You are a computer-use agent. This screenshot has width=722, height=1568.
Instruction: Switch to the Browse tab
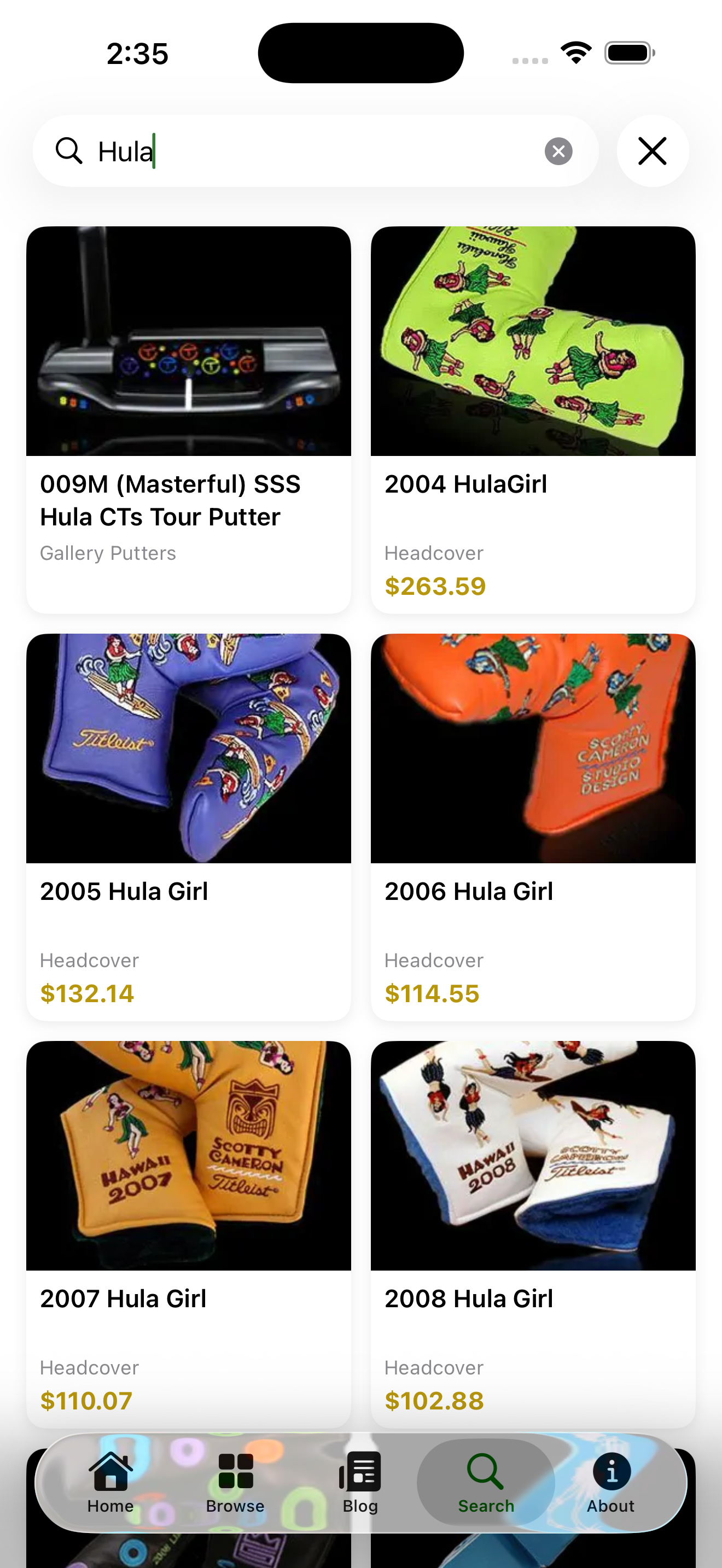235,1483
